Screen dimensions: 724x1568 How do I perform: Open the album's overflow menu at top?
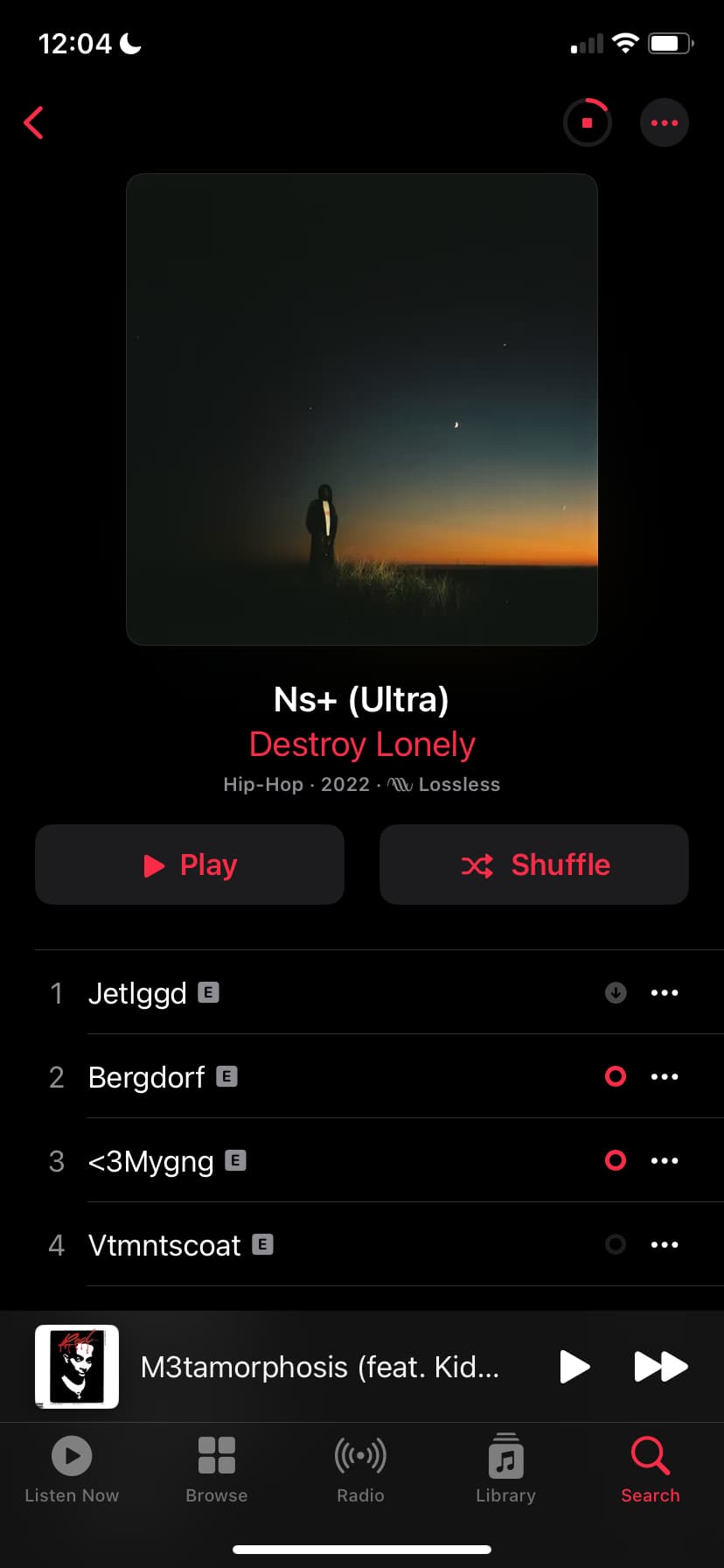(x=665, y=122)
